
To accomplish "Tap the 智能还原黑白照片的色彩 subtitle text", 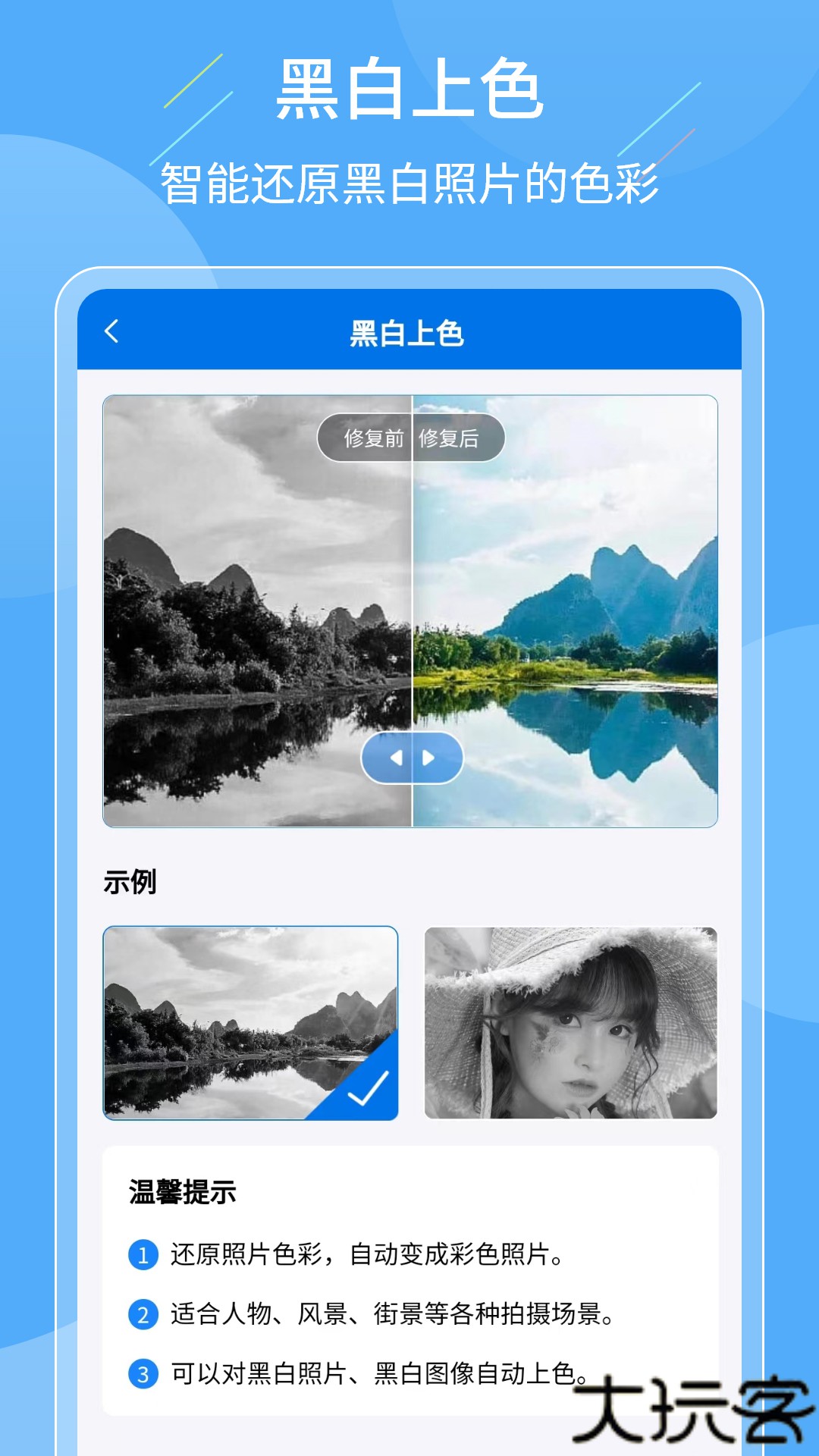I will pyautogui.click(x=409, y=180).
